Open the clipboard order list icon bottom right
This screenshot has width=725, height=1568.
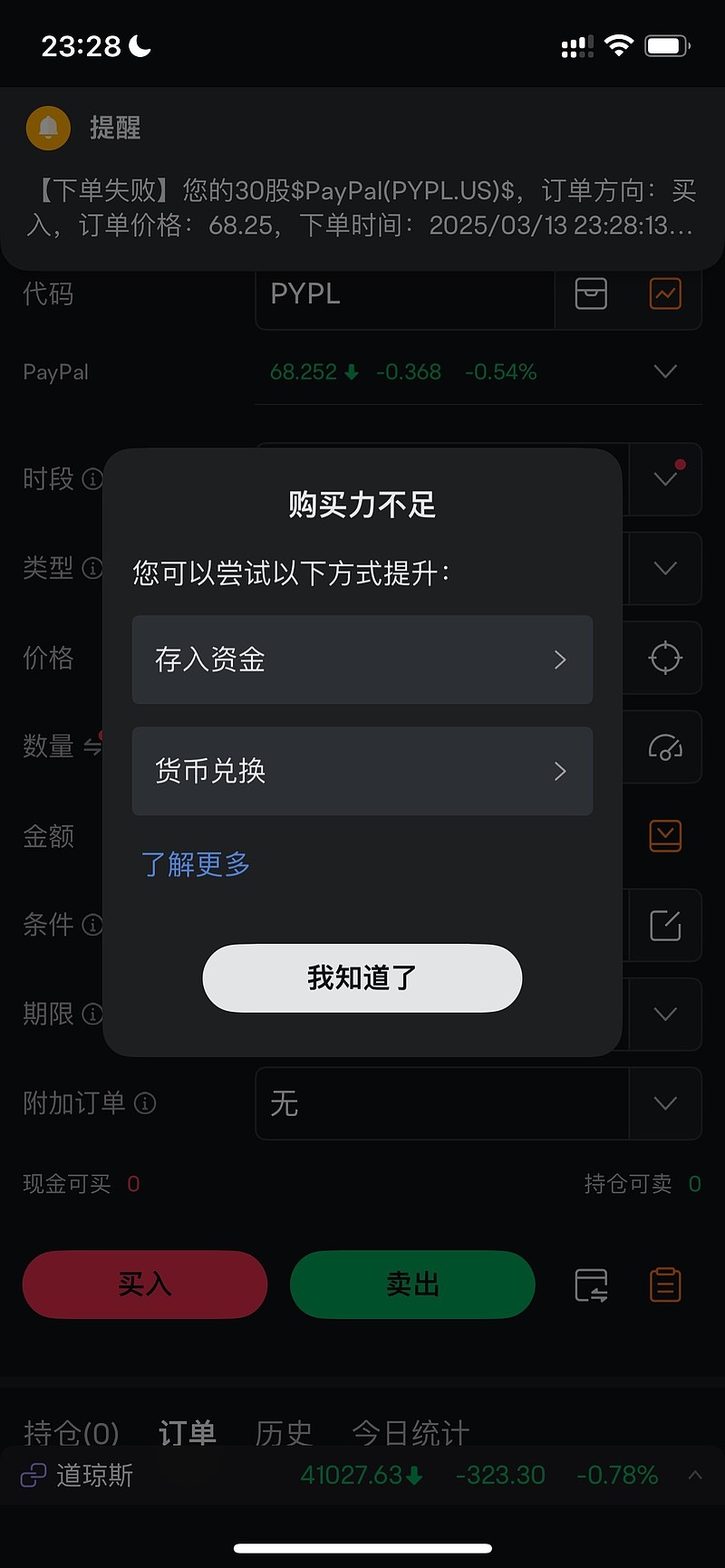(665, 1284)
